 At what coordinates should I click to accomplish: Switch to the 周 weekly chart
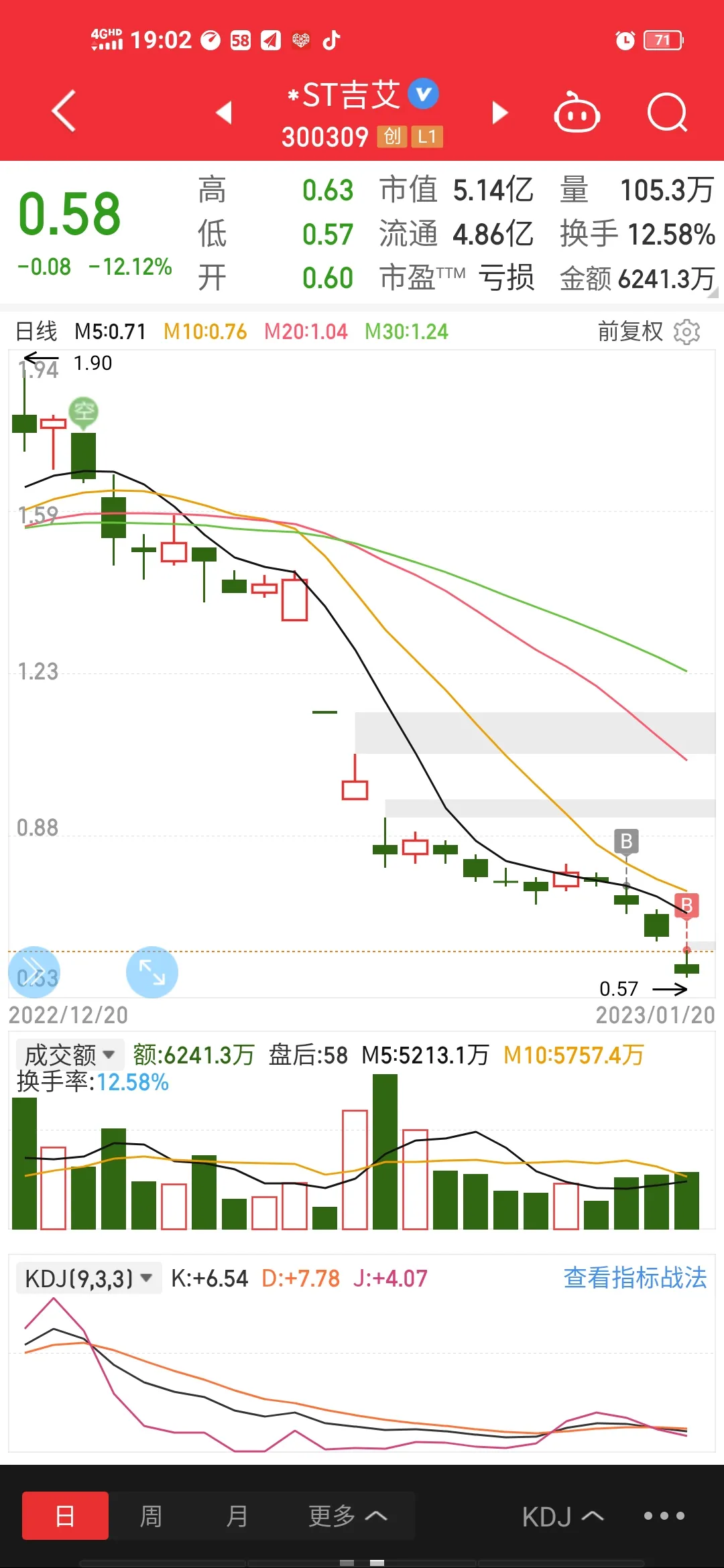[x=151, y=1515]
